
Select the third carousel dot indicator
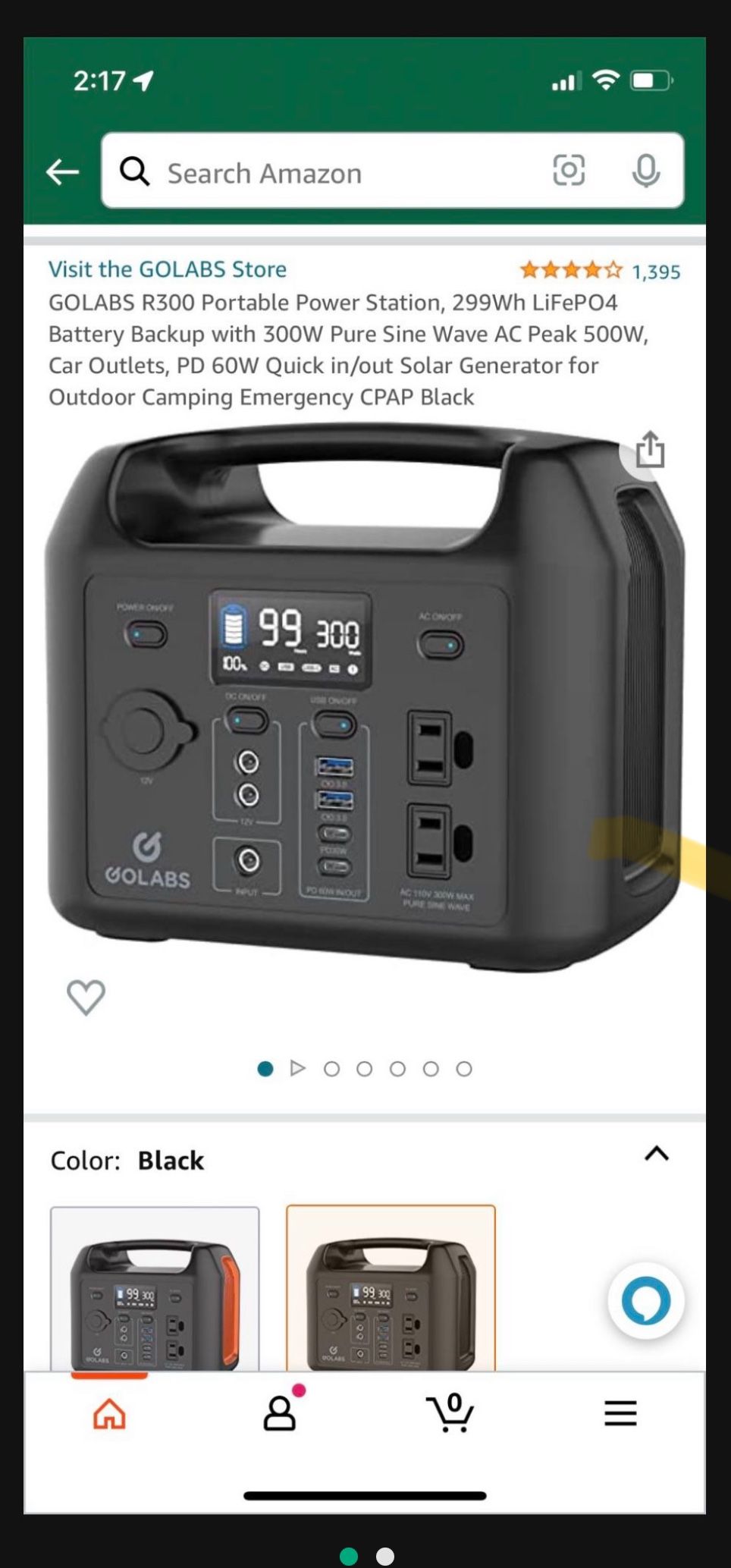pos(365,1067)
